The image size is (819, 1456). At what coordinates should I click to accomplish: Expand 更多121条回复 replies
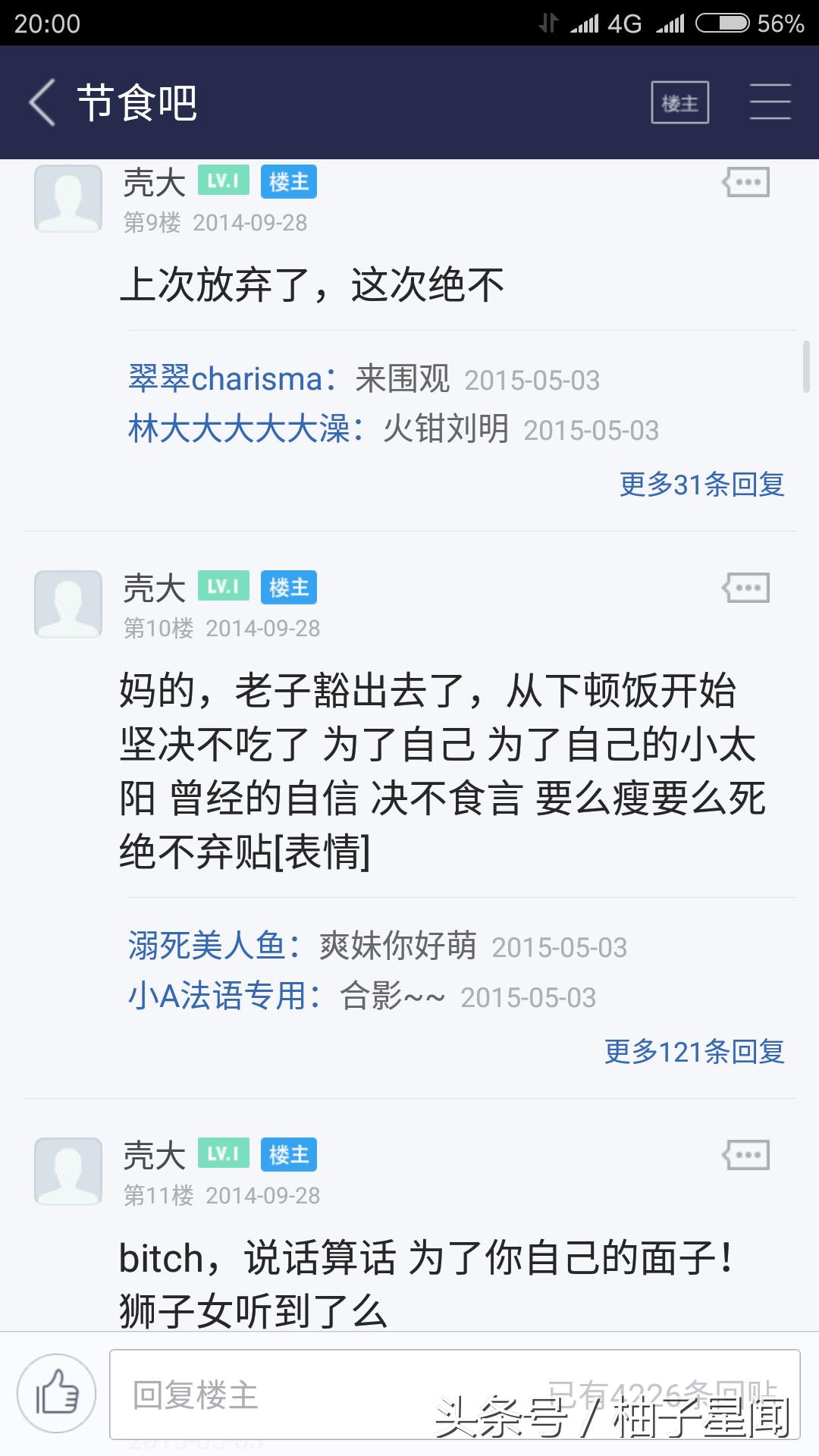click(x=694, y=1051)
